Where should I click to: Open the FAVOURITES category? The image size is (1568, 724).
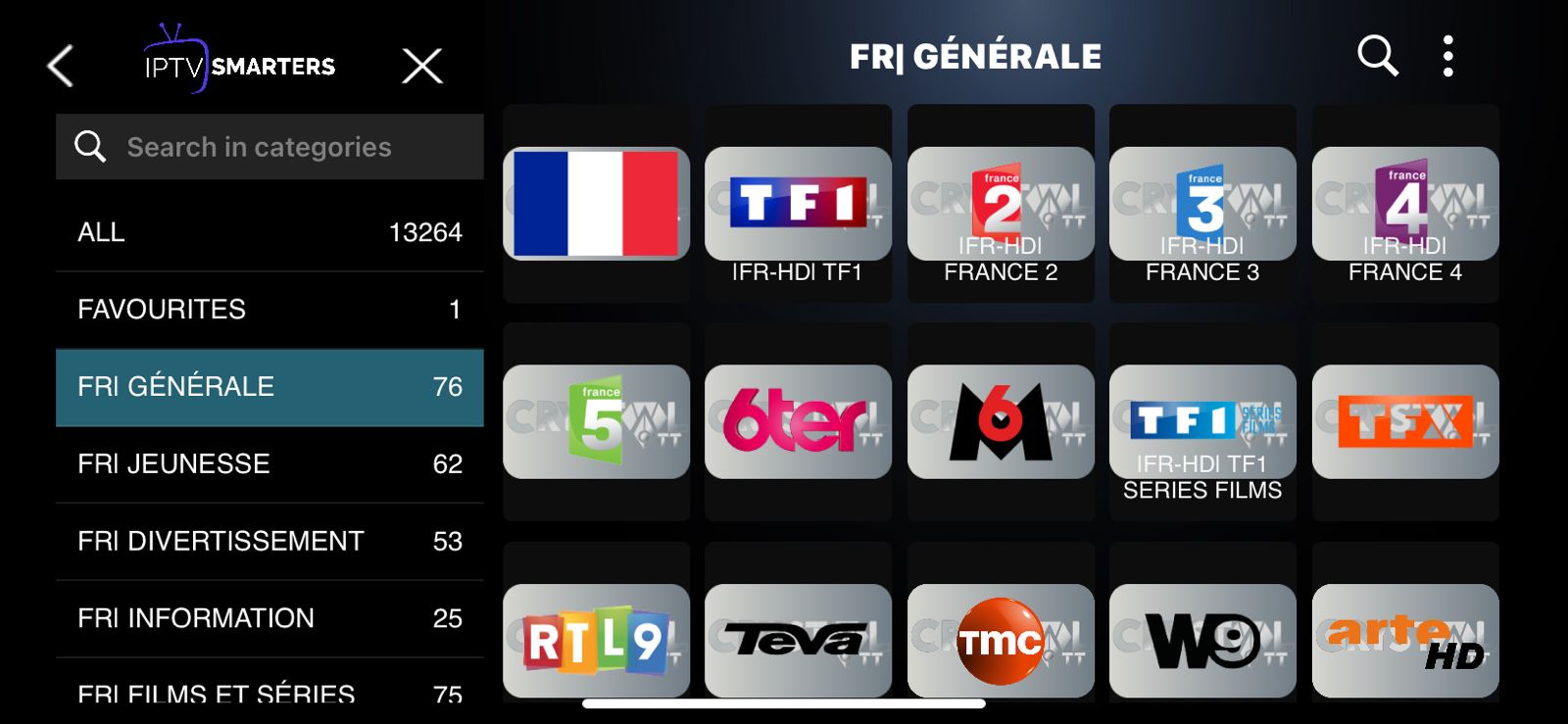[269, 310]
